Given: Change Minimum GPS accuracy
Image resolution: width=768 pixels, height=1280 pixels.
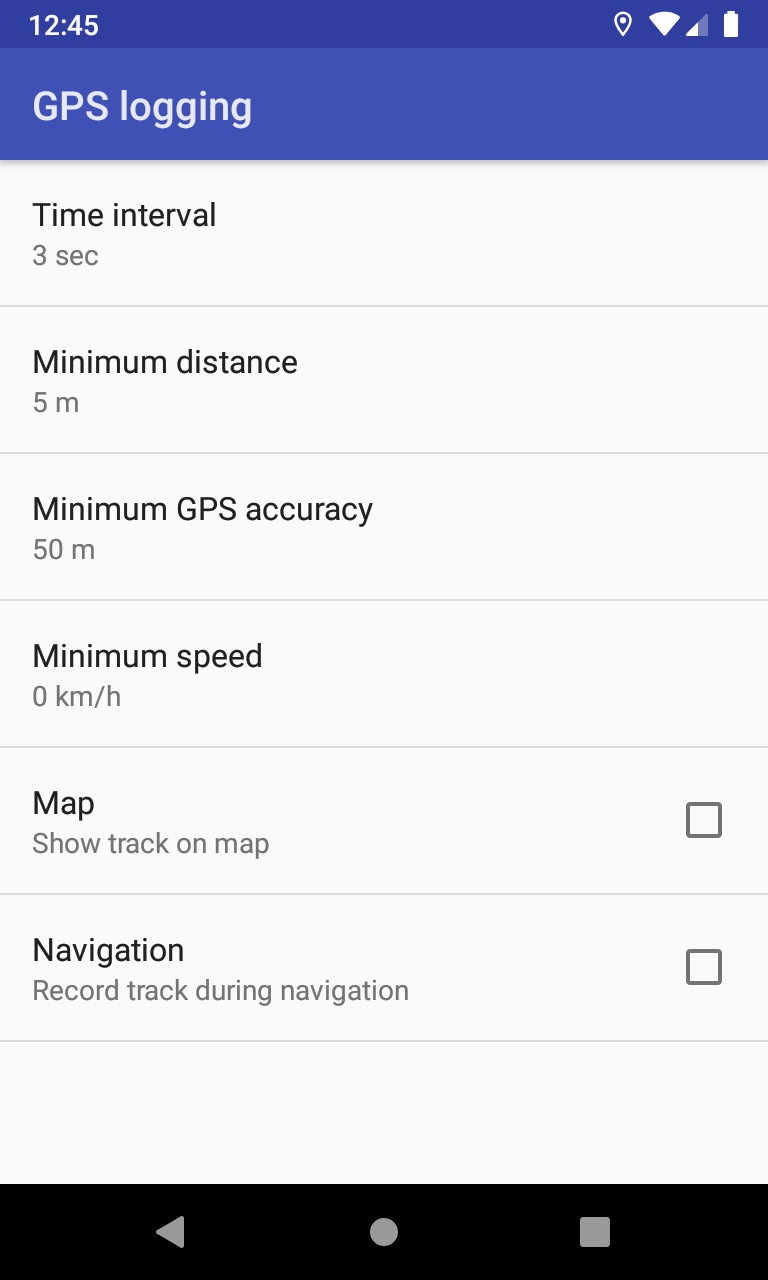Looking at the screenshot, I should 384,527.
